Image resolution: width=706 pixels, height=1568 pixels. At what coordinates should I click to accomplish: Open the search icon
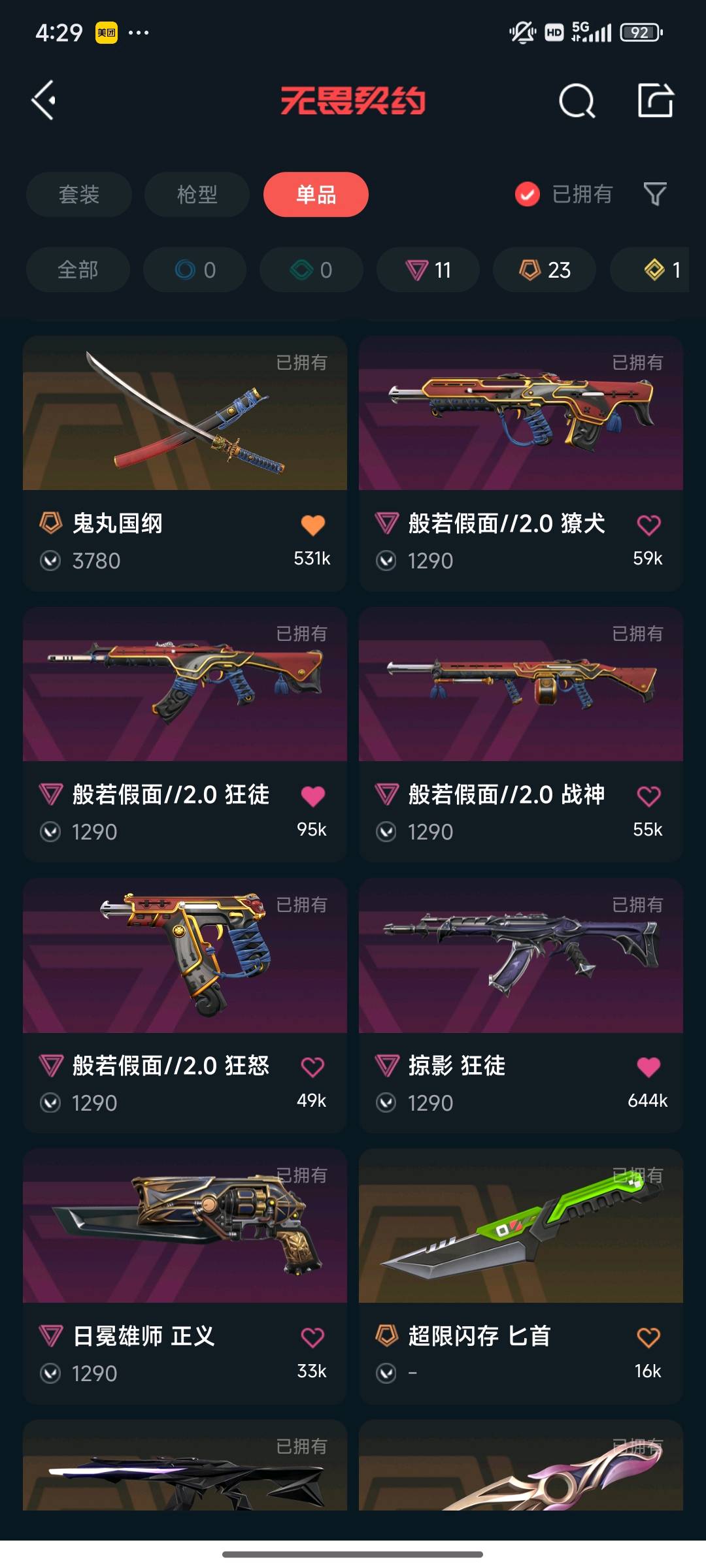(x=577, y=101)
